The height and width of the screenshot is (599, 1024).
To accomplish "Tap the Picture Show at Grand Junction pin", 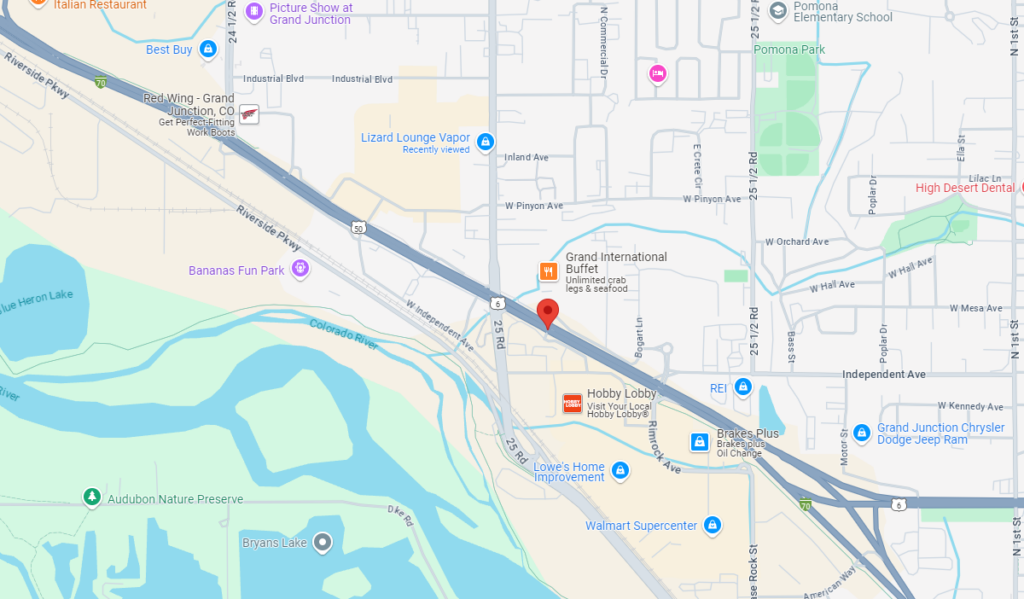I will pos(255,12).
